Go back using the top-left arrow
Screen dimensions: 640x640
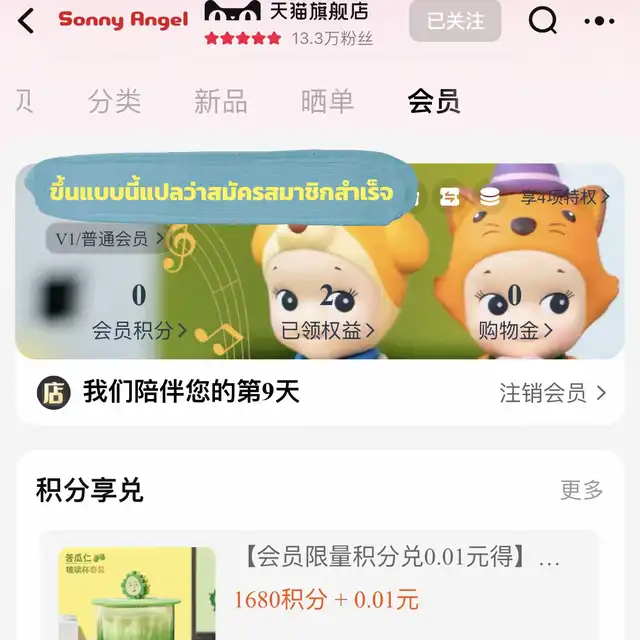(x=26, y=20)
